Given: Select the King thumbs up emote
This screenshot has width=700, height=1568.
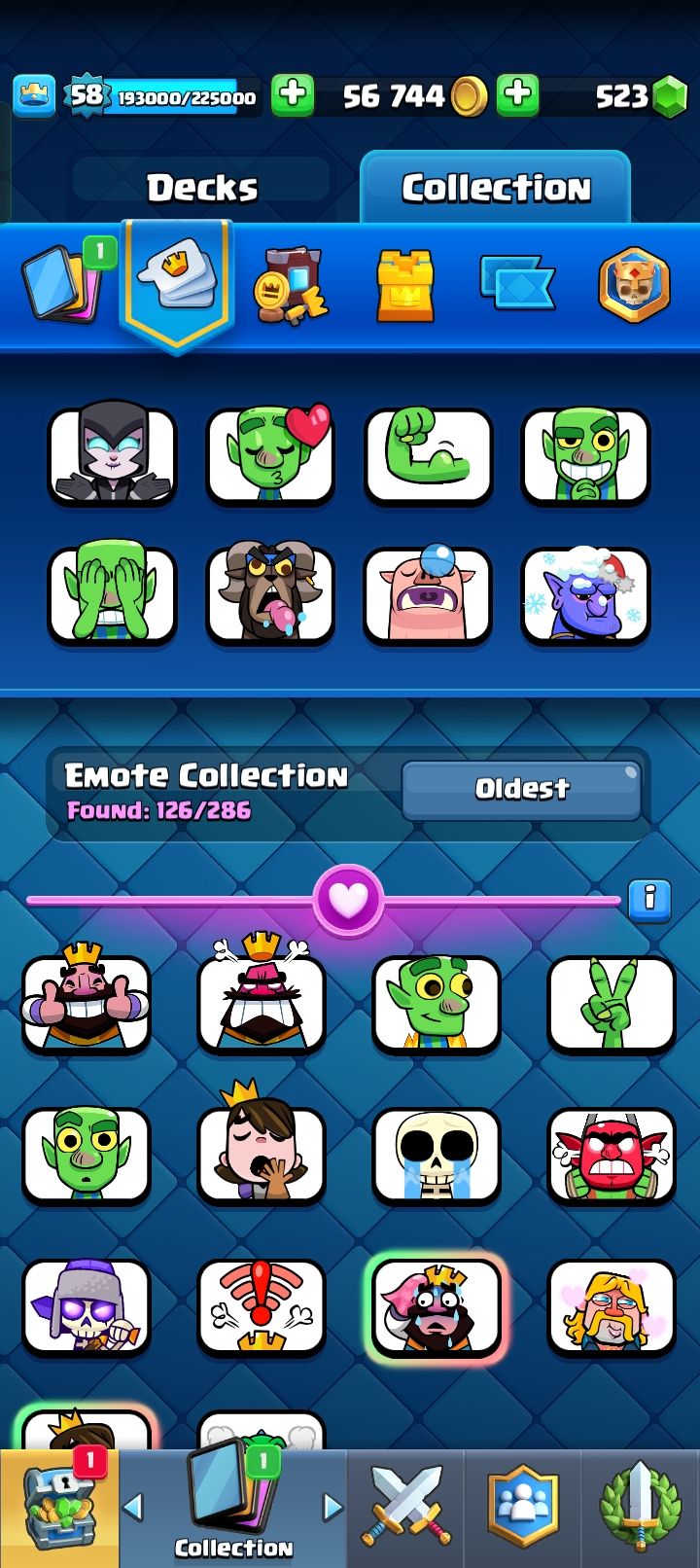Looking at the screenshot, I should tap(87, 1004).
